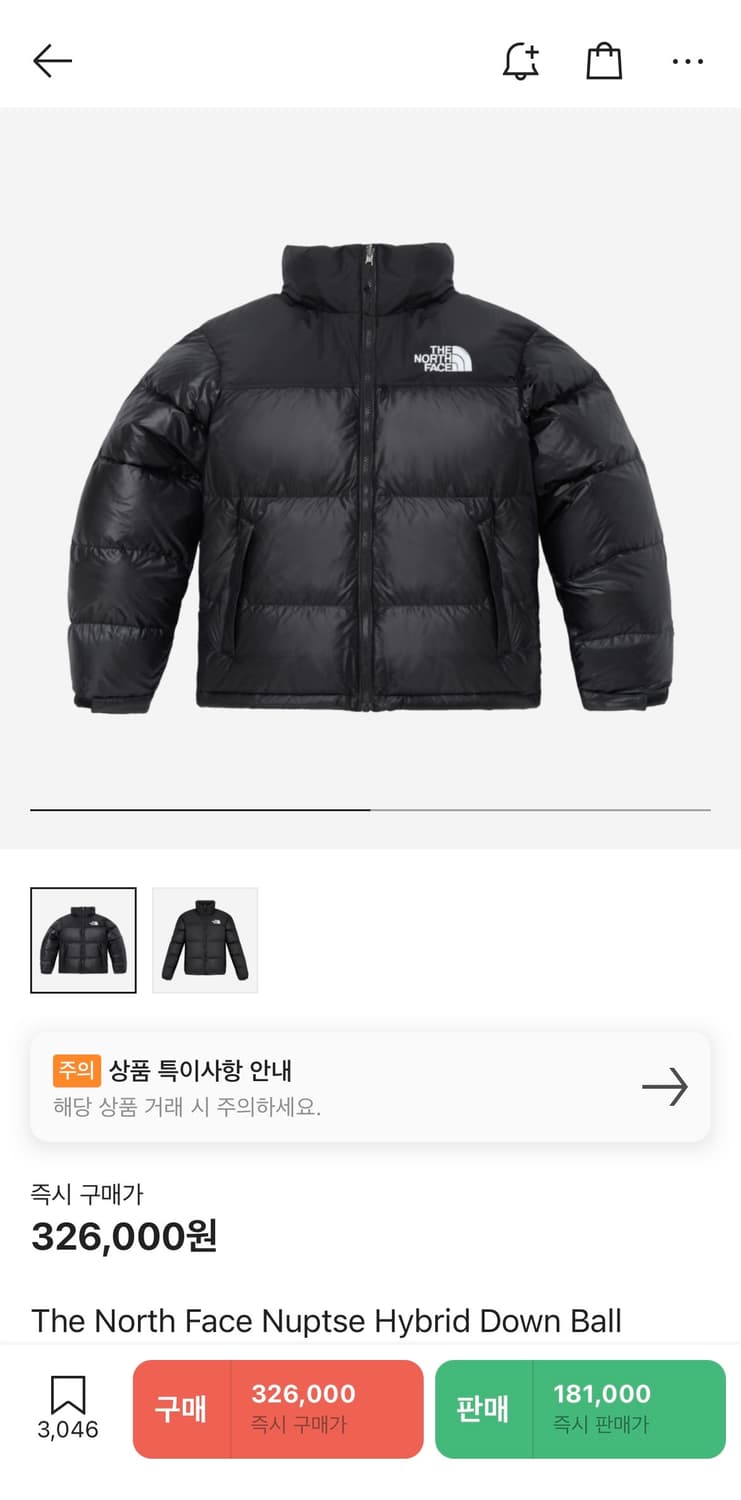
Task: Open the notification alert bell icon
Action: [x=520, y=60]
